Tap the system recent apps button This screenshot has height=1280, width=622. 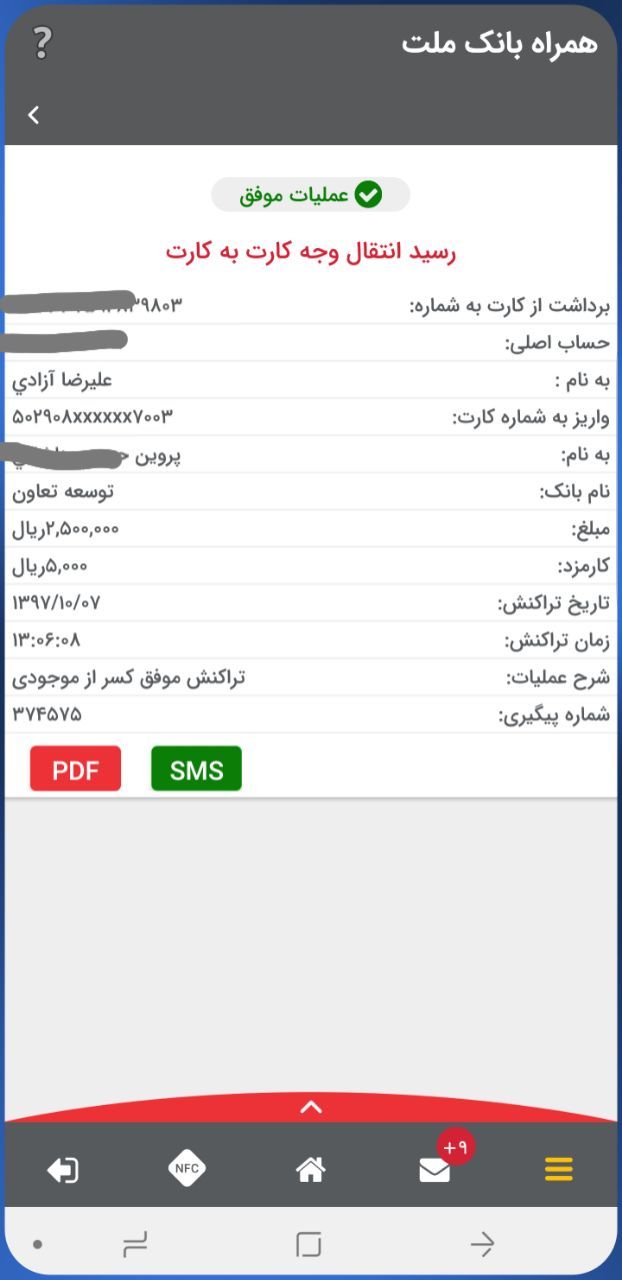[135, 1244]
